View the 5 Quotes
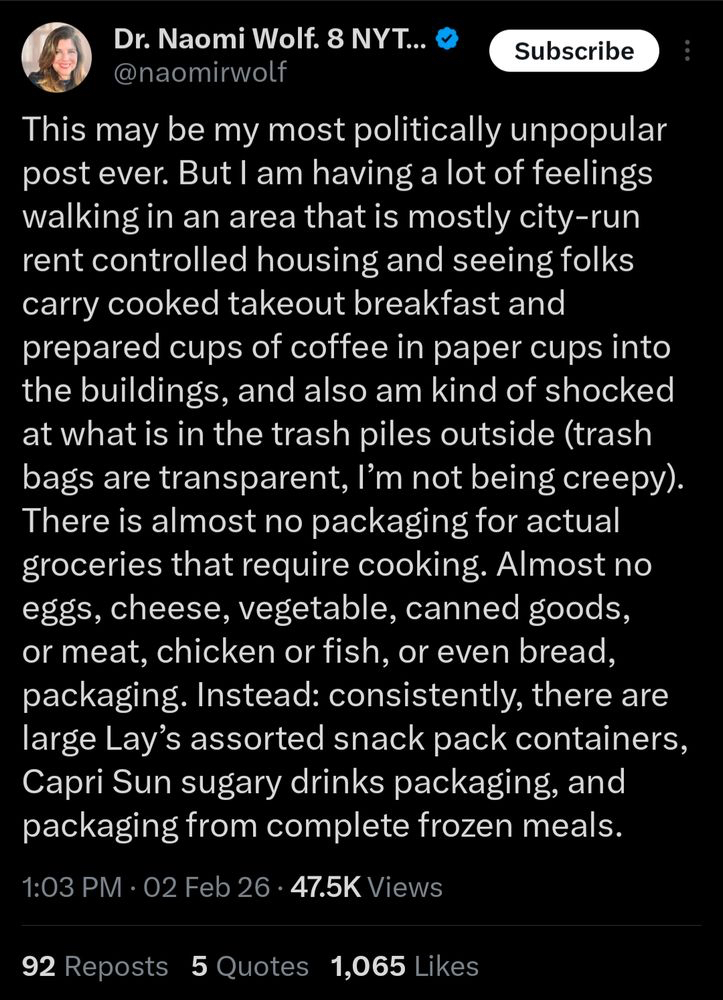Screen dimensions: 723x1000 [250, 966]
